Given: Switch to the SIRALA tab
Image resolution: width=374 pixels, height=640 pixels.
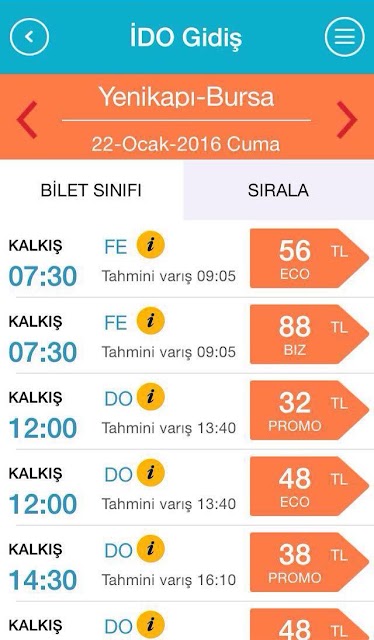Looking at the screenshot, I should (x=278, y=190).
